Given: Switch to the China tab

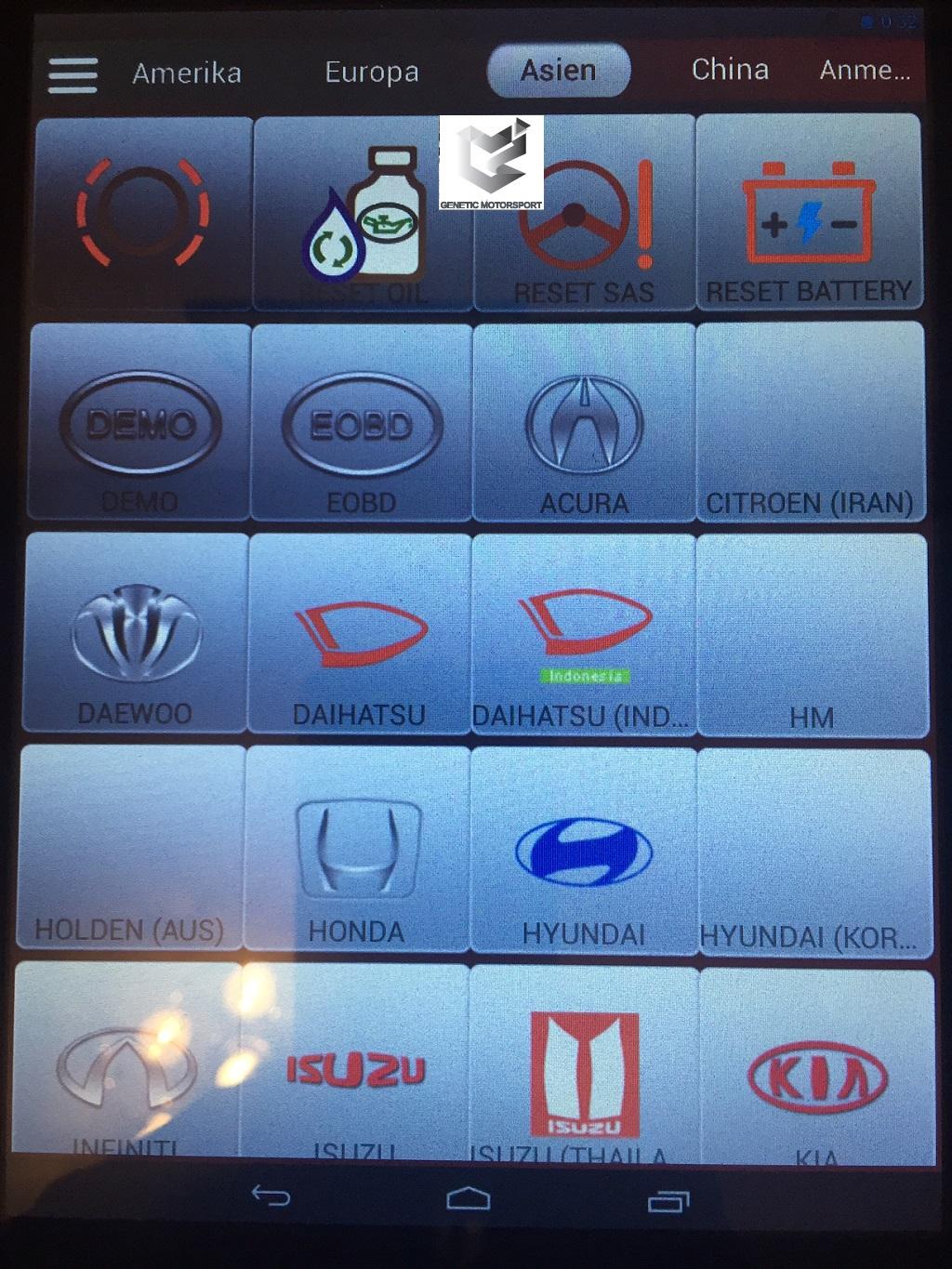Looking at the screenshot, I should (x=730, y=70).
